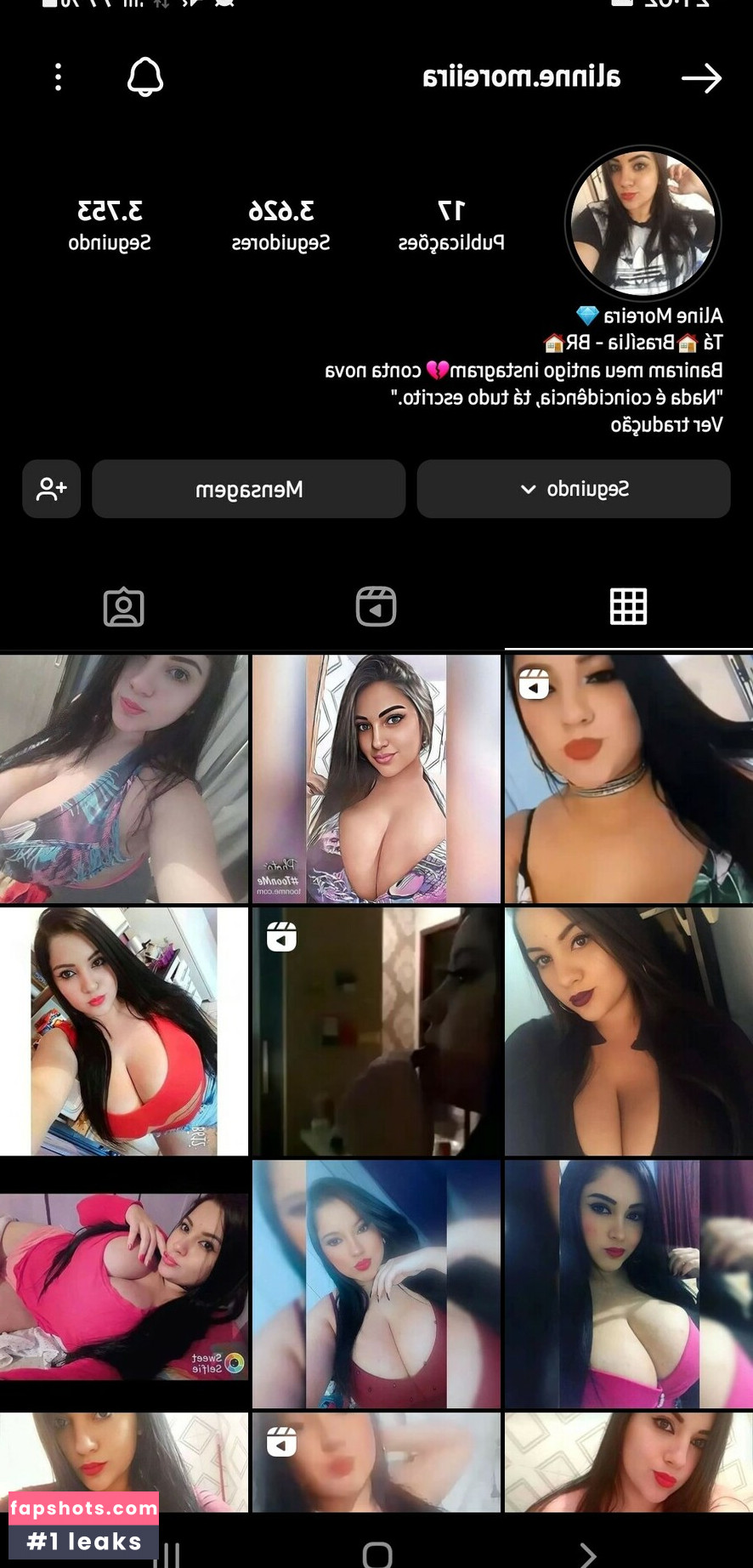Show suggested accounts with add-person button

coord(52,489)
